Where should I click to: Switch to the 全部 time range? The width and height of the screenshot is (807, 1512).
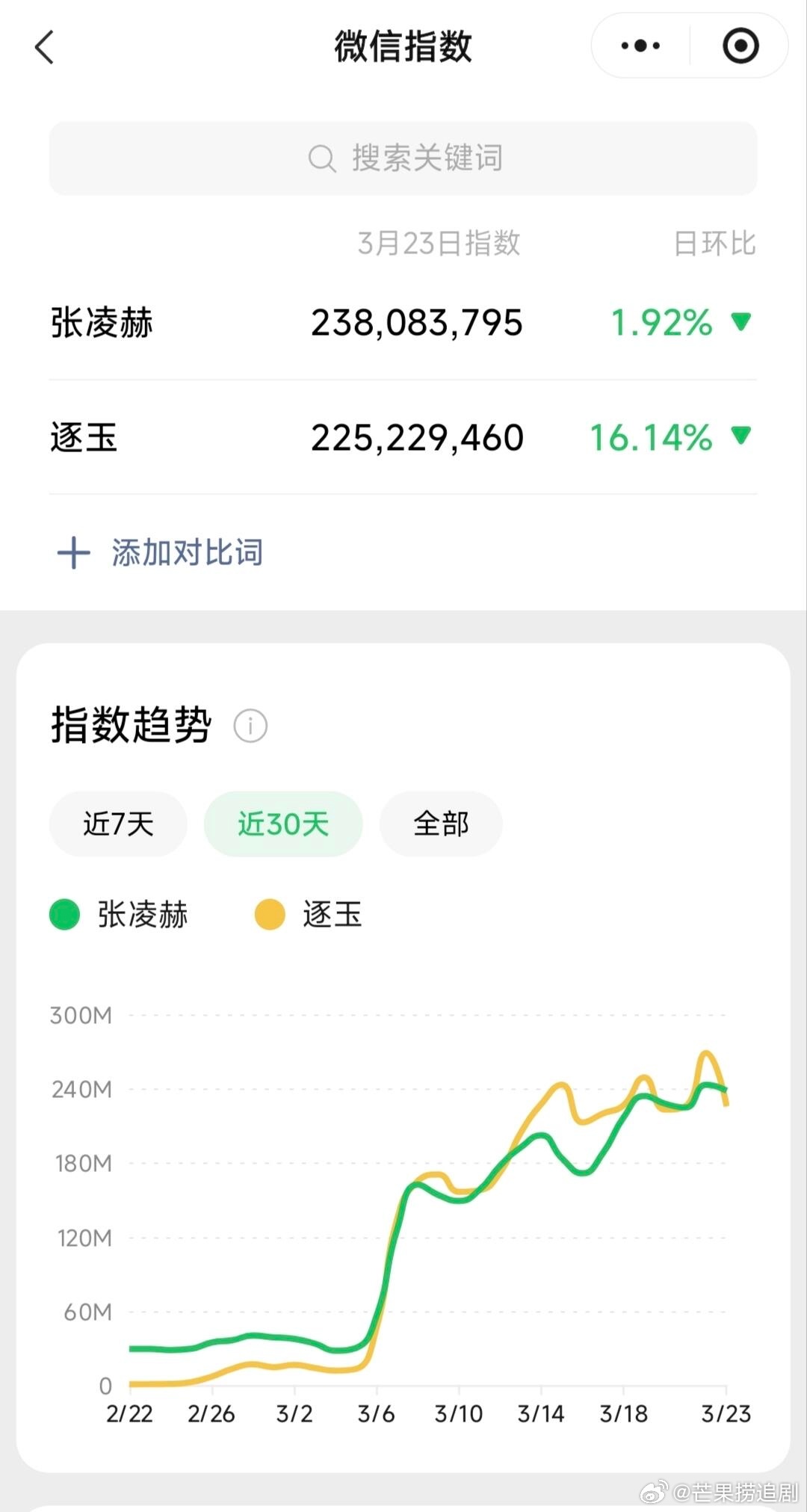[x=441, y=824]
